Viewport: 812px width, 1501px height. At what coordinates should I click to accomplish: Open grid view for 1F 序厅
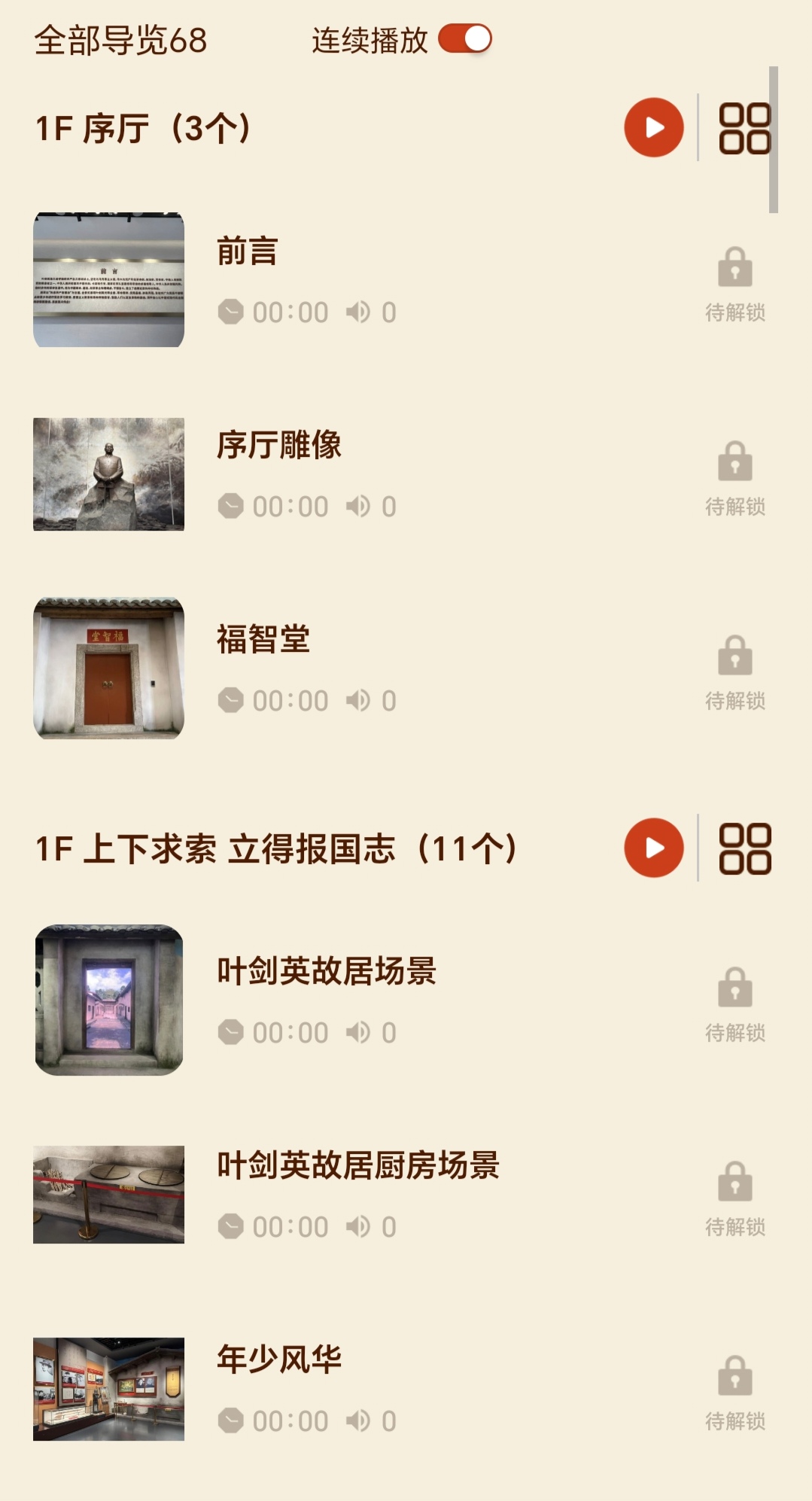point(744,128)
